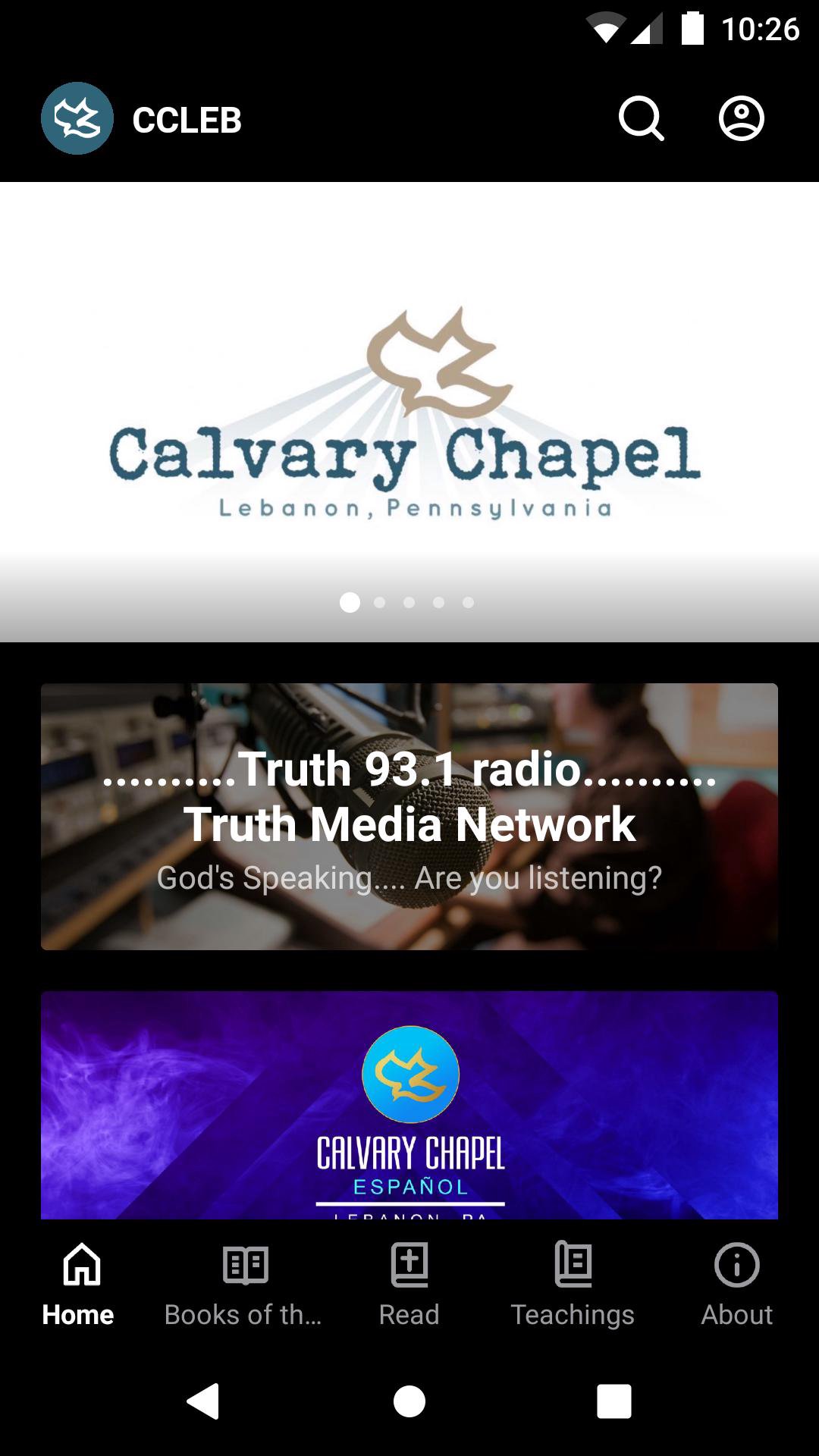Open the Calvary Chapel Español card
Image resolution: width=819 pixels, height=1456 pixels.
[x=409, y=1104]
